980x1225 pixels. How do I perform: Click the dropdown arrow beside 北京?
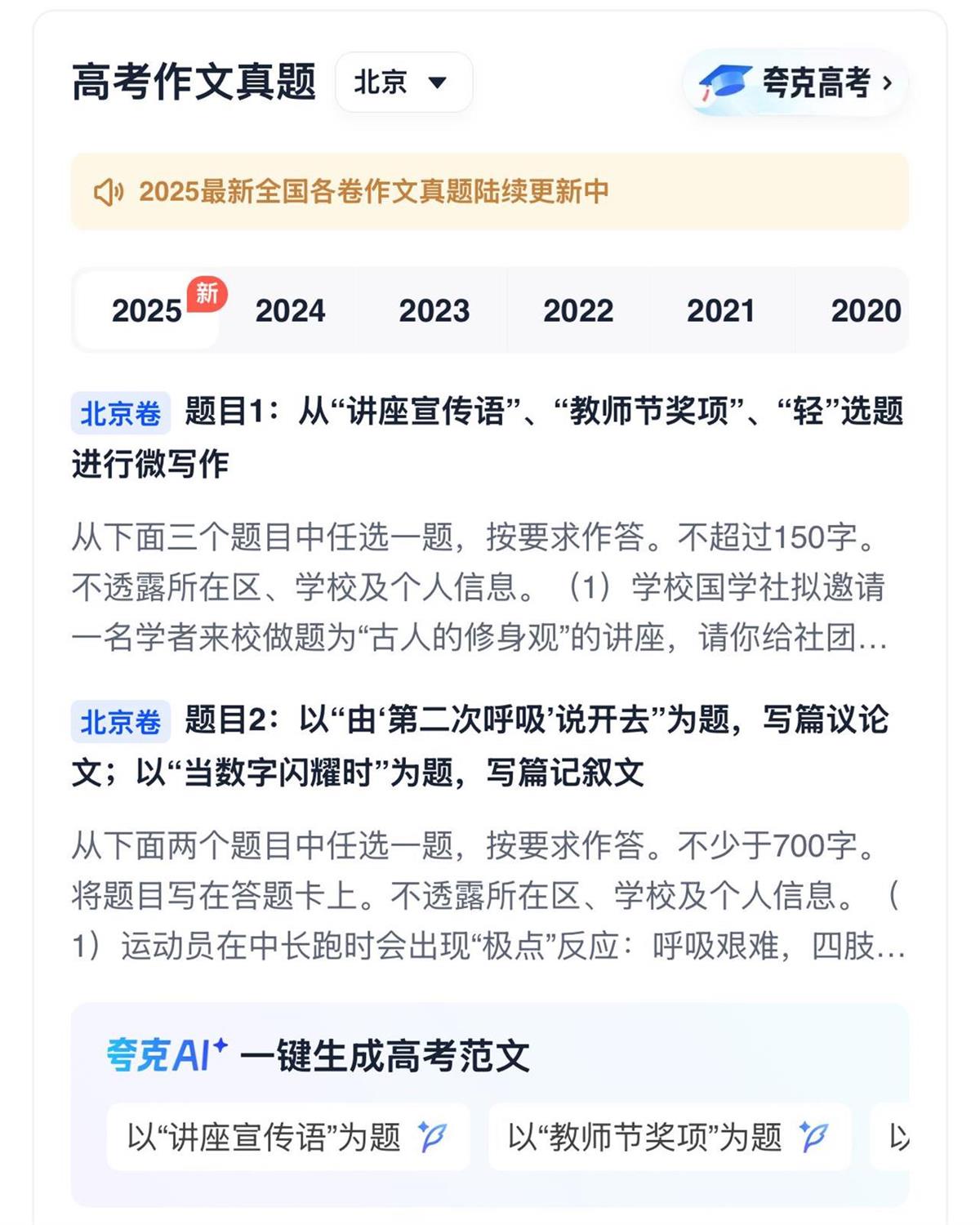tap(439, 82)
